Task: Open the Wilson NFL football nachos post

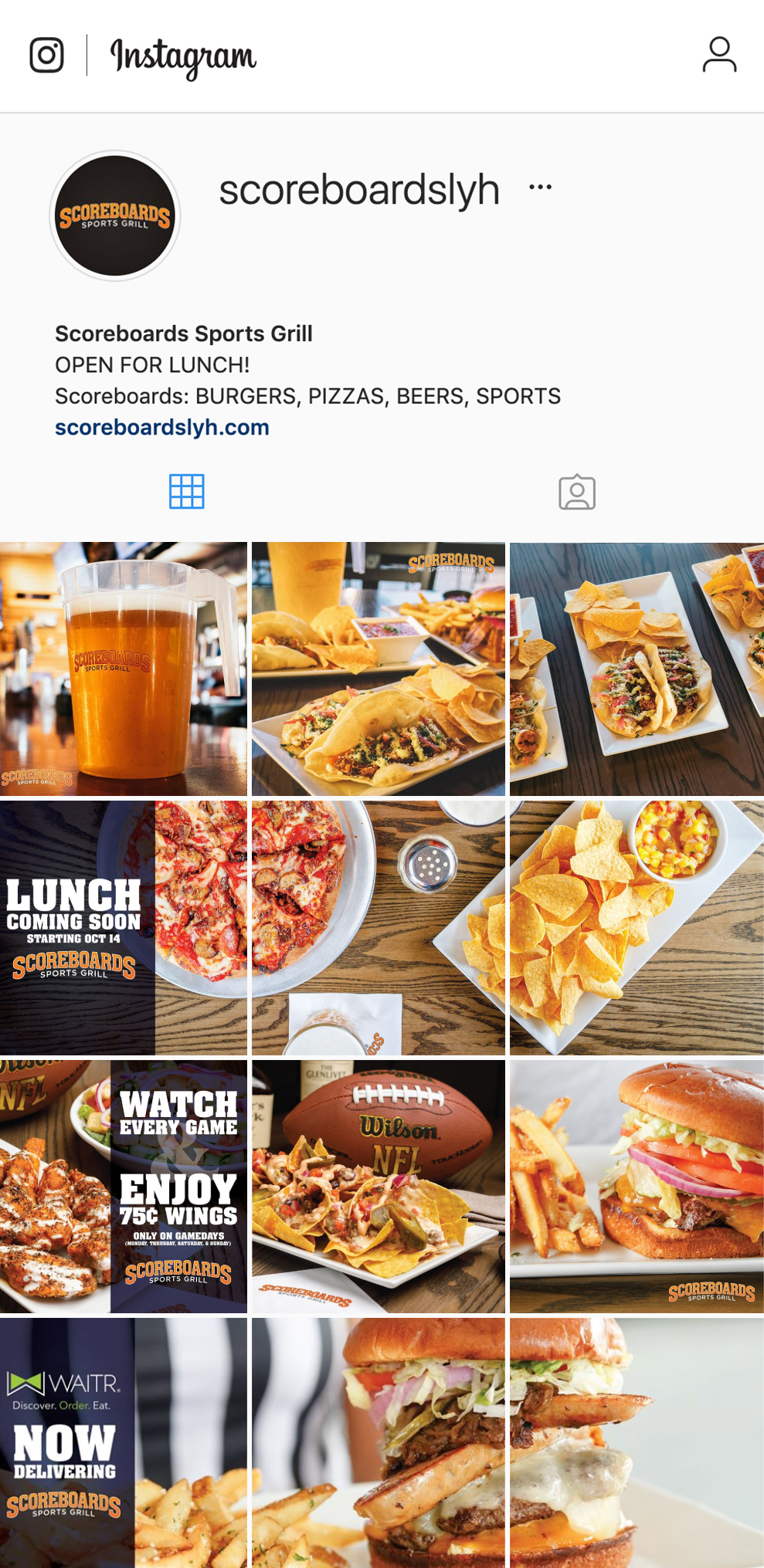Action: [379, 1187]
